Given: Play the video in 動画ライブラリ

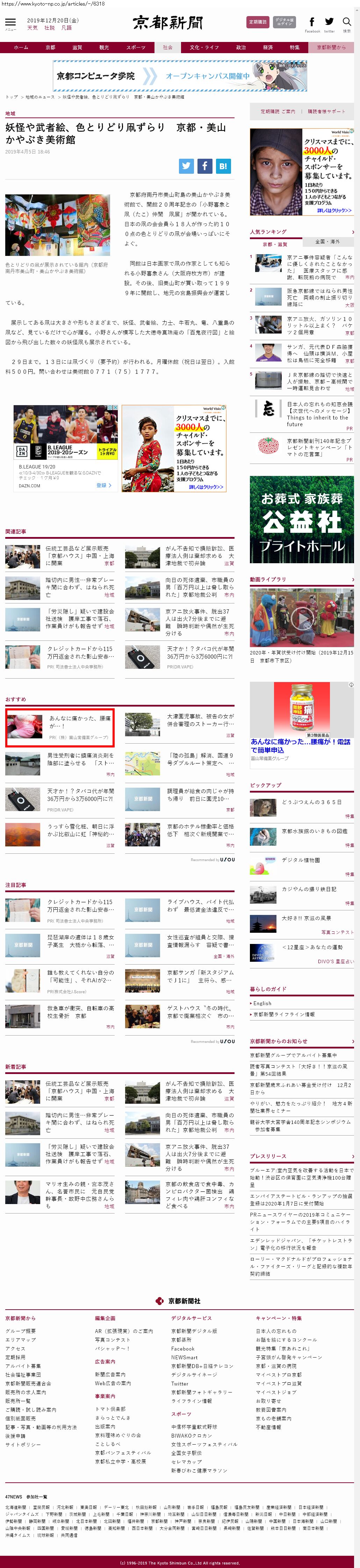Looking at the screenshot, I should [302, 618].
